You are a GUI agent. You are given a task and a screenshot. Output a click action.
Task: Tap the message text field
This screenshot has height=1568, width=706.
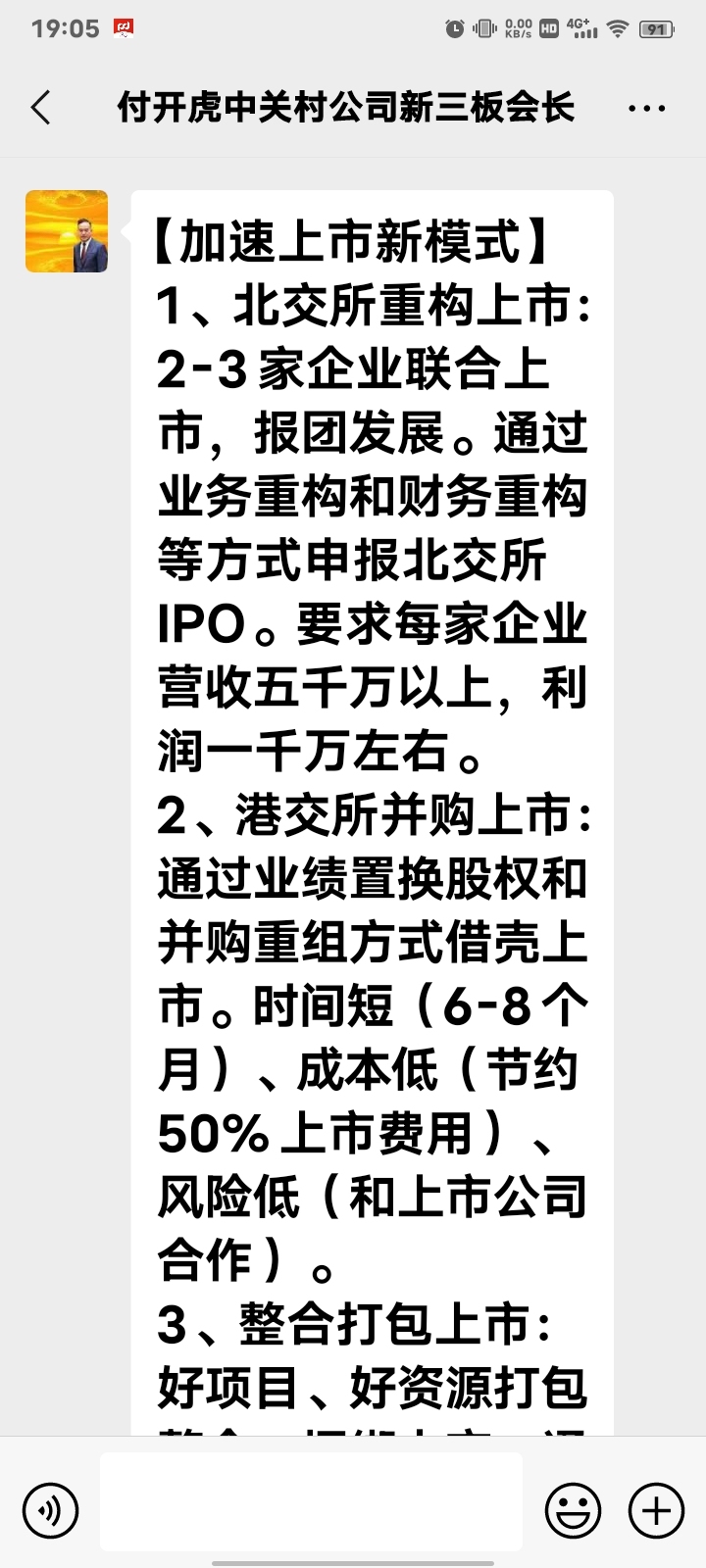[311, 1502]
